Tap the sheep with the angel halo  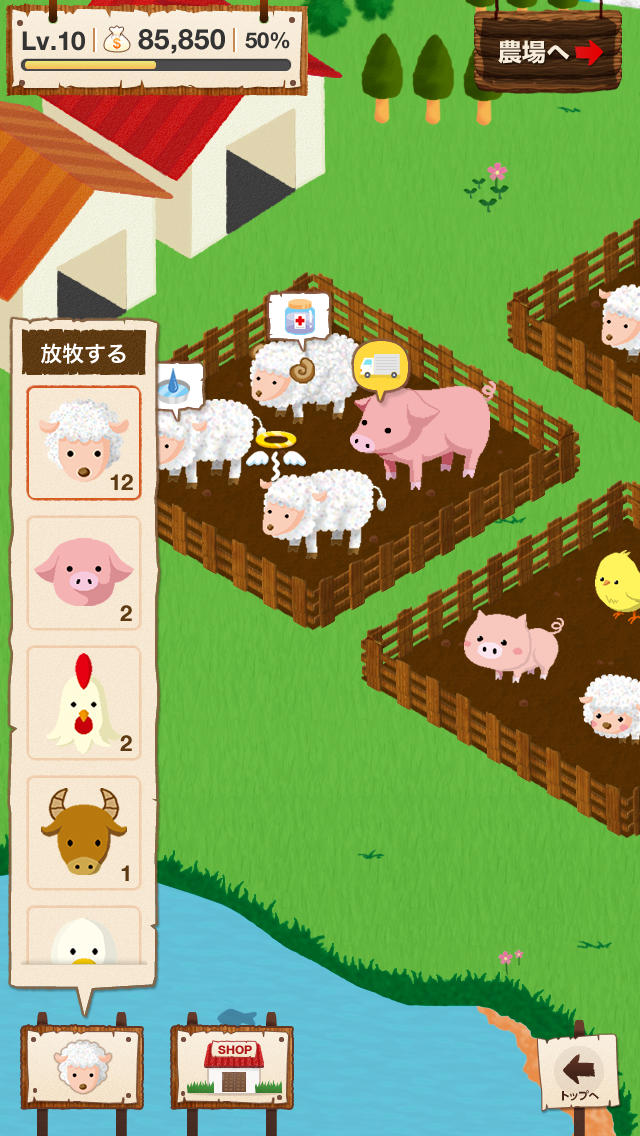click(318, 507)
